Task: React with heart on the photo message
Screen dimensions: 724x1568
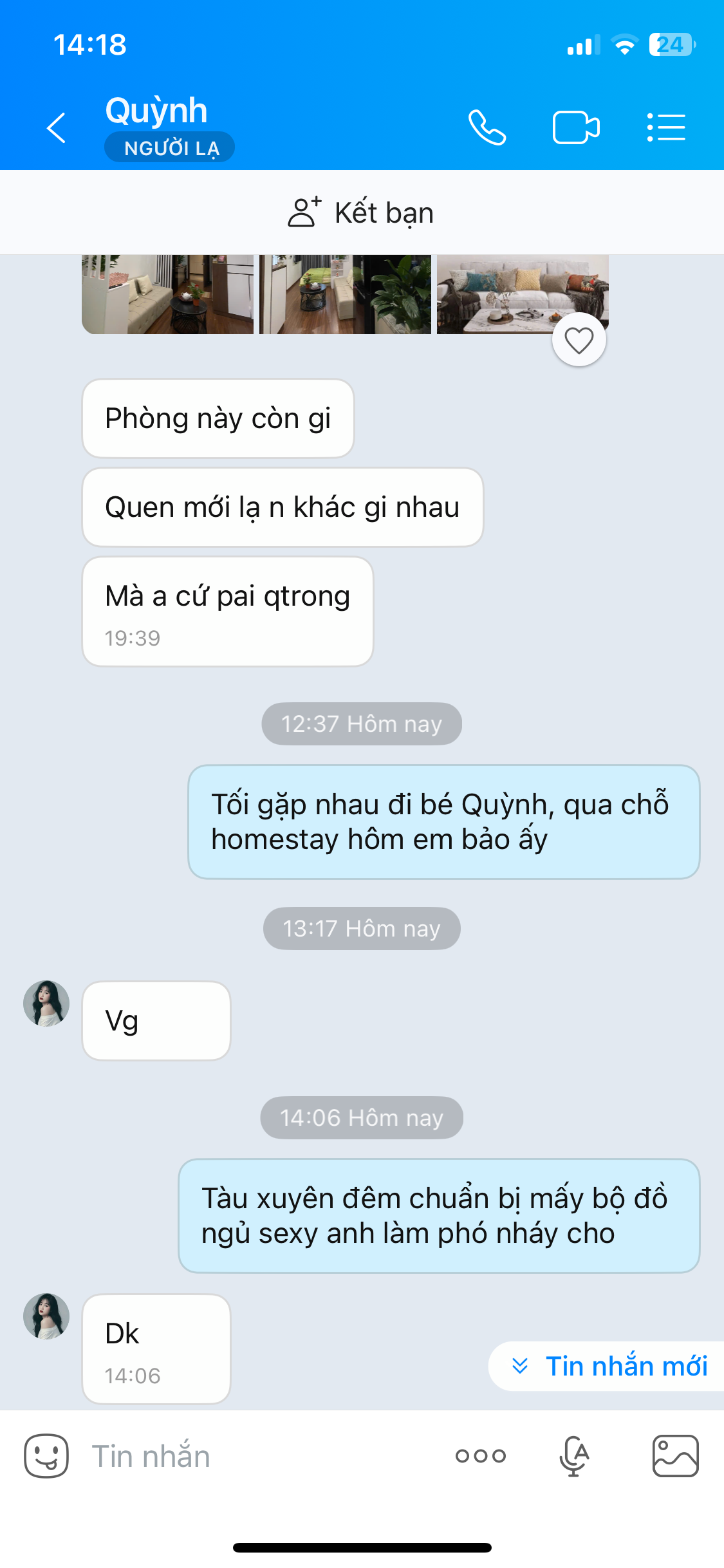Action: (579, 340)
